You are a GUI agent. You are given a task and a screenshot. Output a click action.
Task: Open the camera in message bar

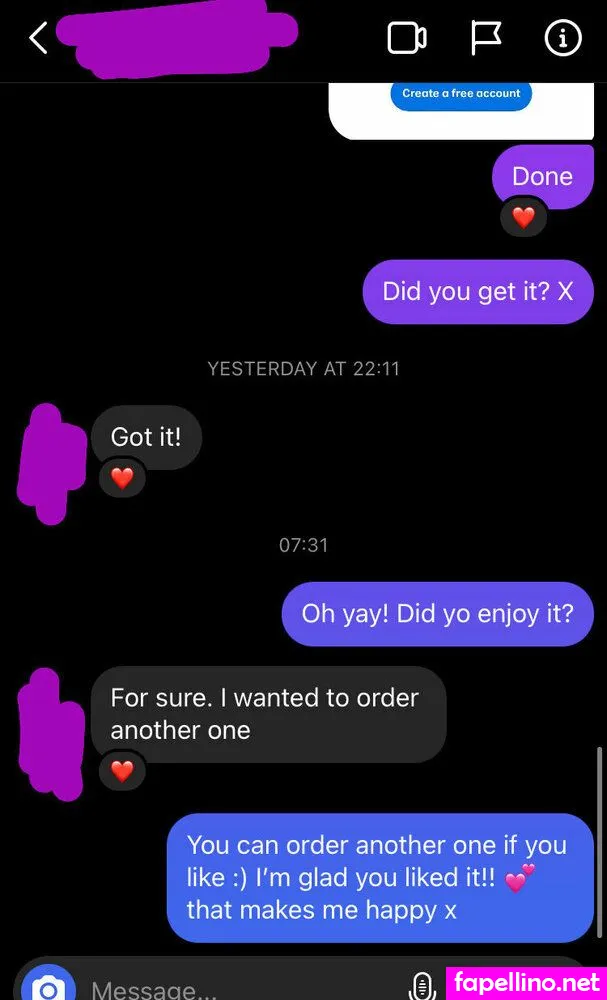point(48,985)
